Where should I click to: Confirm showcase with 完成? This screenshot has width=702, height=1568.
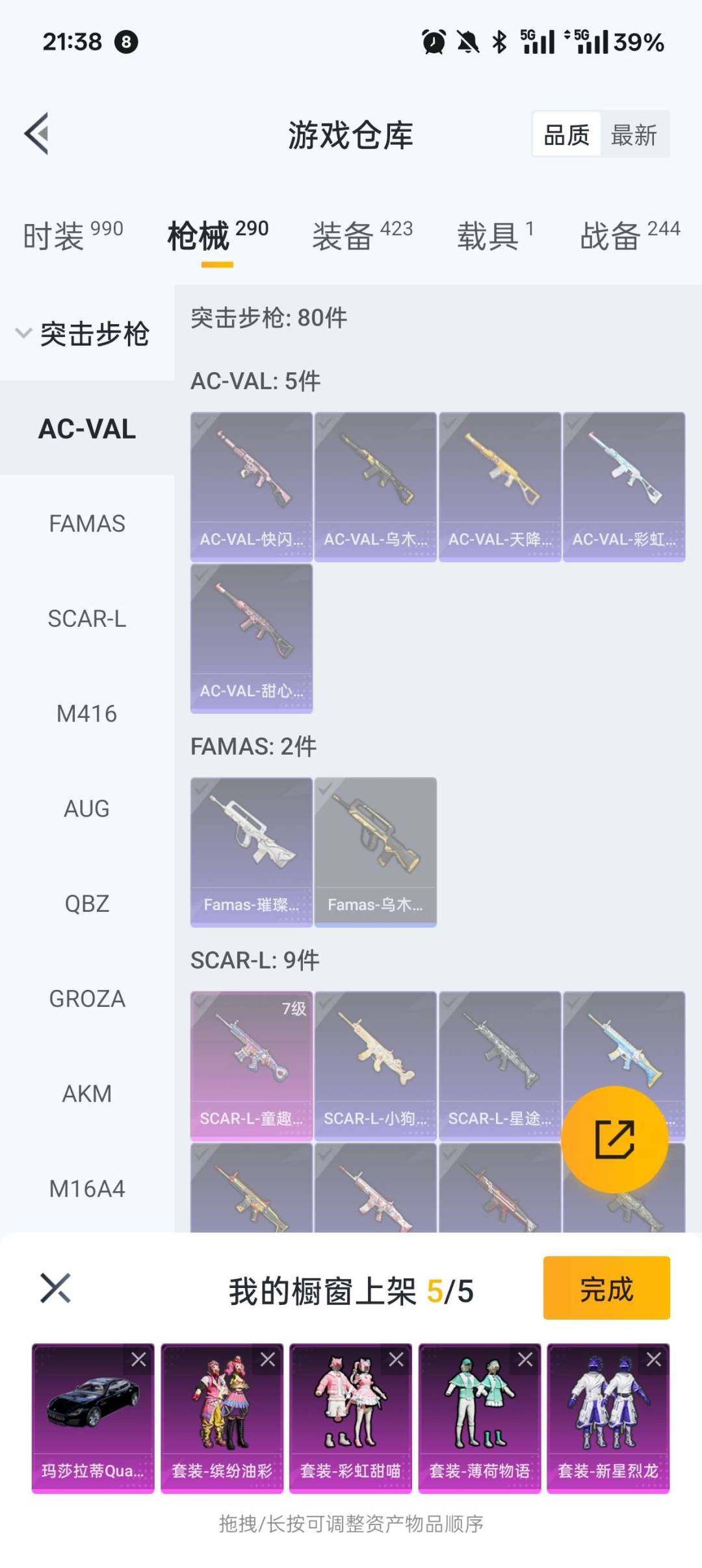606,1289
